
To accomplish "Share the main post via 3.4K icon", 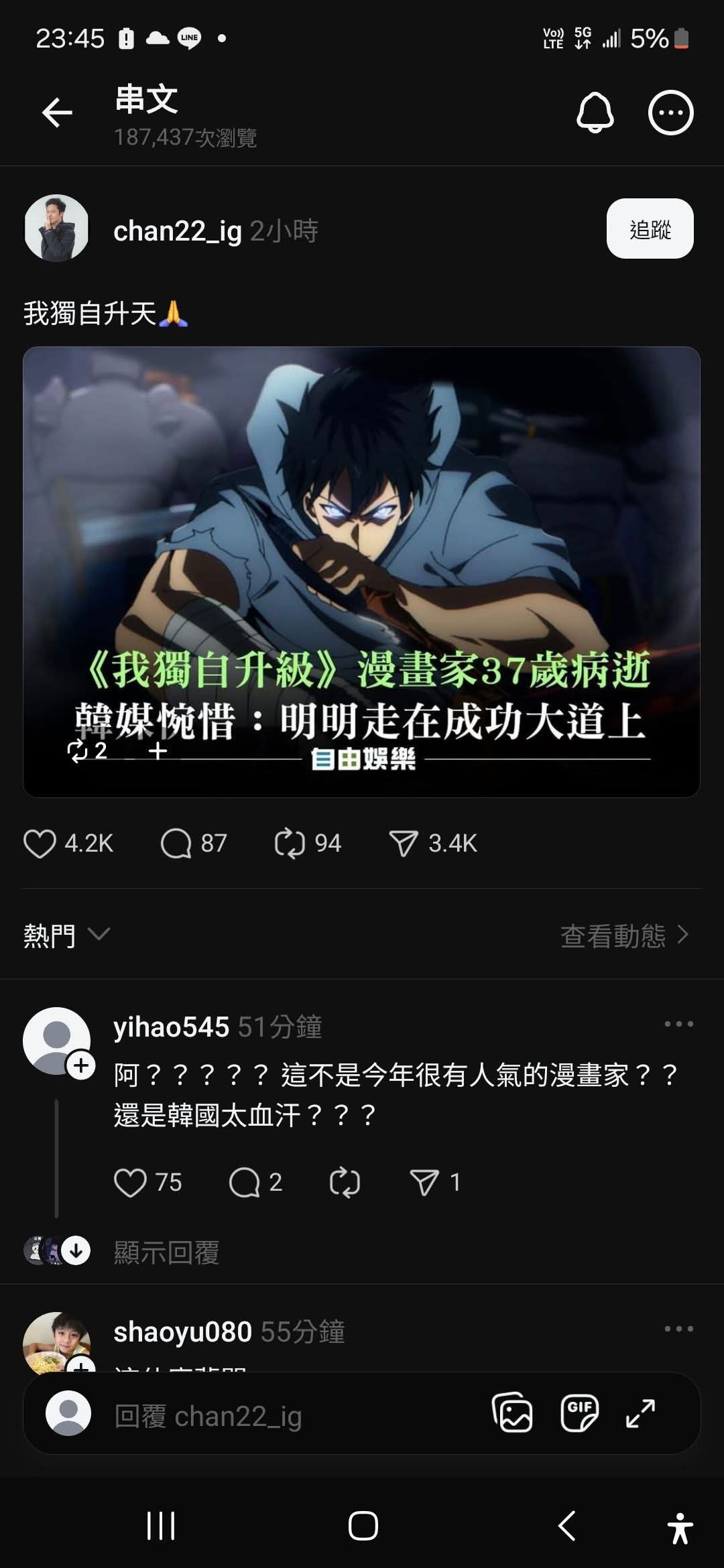I will tap(404, 843).
